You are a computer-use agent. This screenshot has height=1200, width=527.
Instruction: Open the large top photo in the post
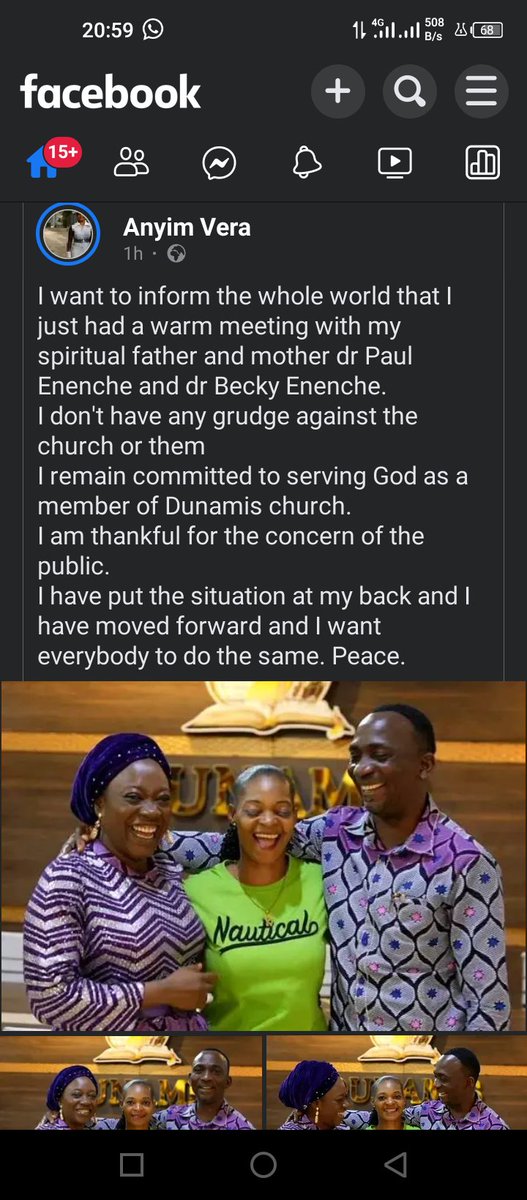(x=264, y=856)
